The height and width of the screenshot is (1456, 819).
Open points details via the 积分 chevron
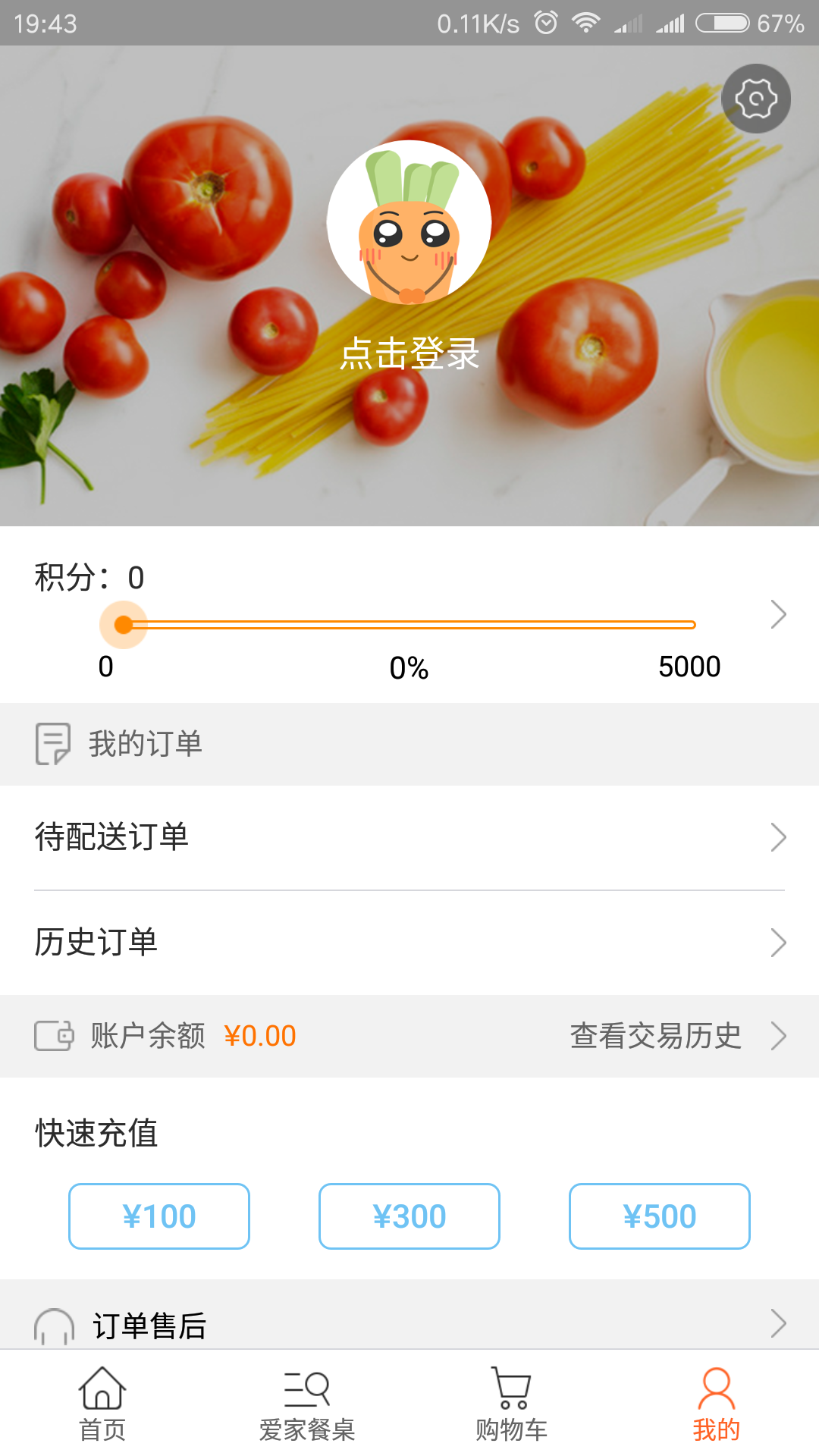778,614
